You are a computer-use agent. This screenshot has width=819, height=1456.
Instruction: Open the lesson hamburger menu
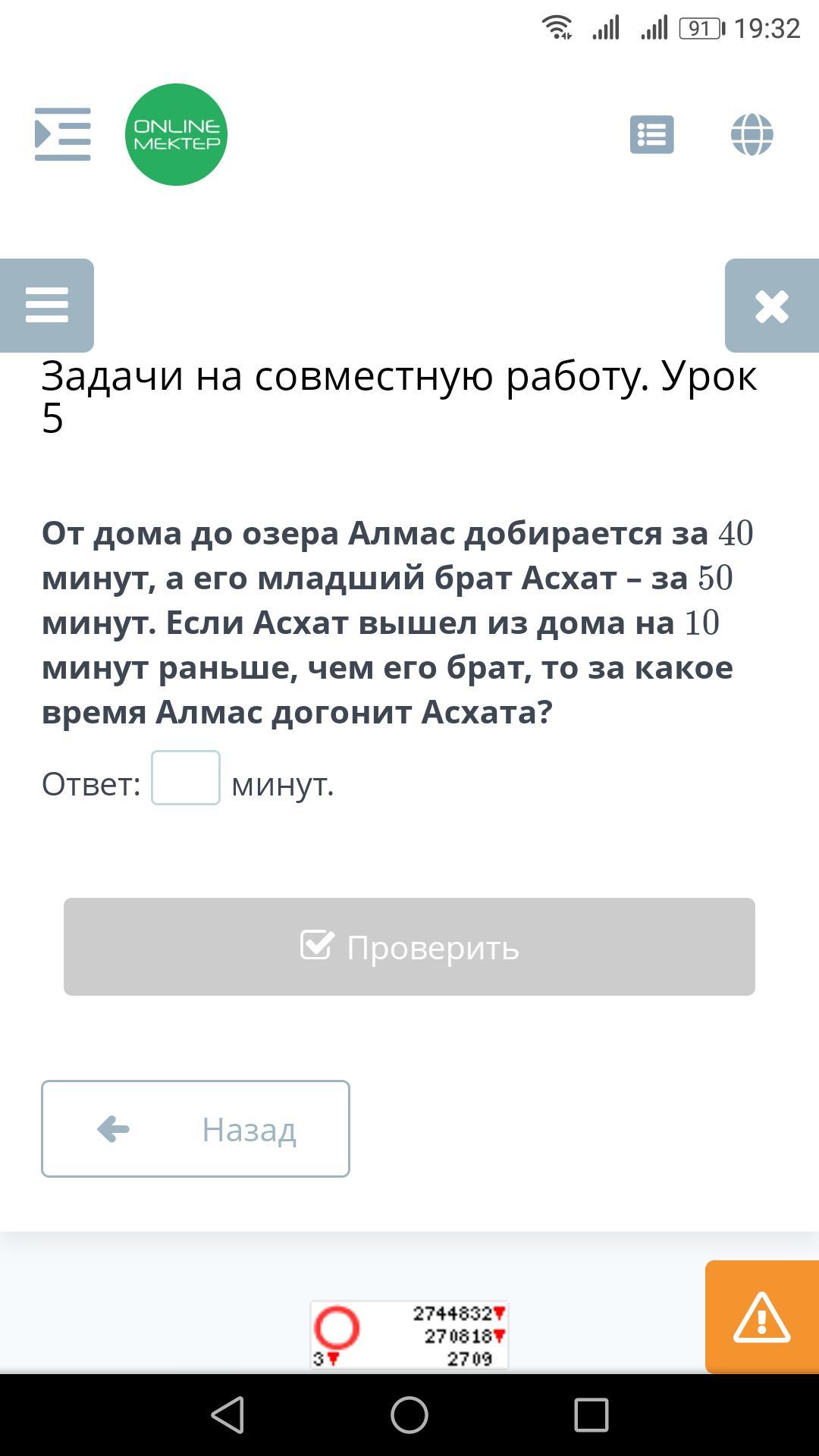(x=47, y=305)
